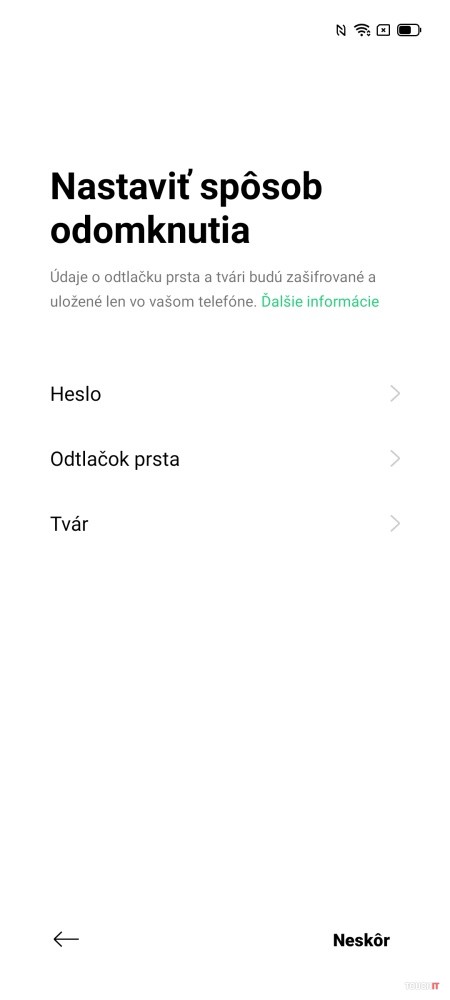
Task: Select Odtlačok prsta setup
Action: coord(225,459)
